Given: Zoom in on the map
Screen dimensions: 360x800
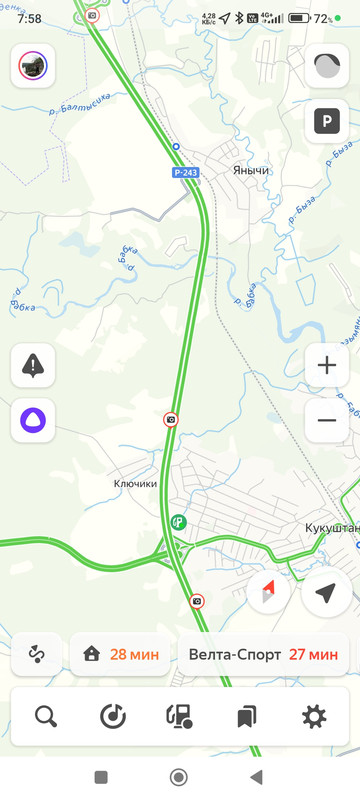Looking at the screenshot, I should pyautogui.click(x=327, y=365).
